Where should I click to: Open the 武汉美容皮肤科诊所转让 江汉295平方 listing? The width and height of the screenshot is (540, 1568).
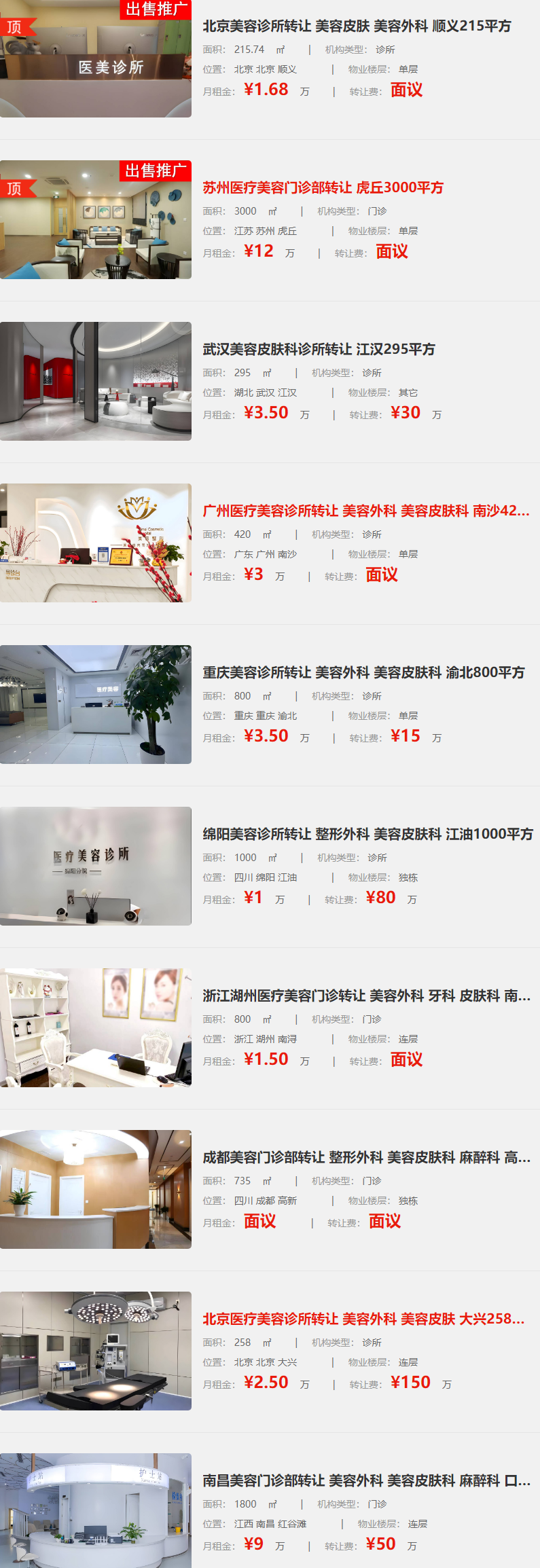click(x=319, y=350)
